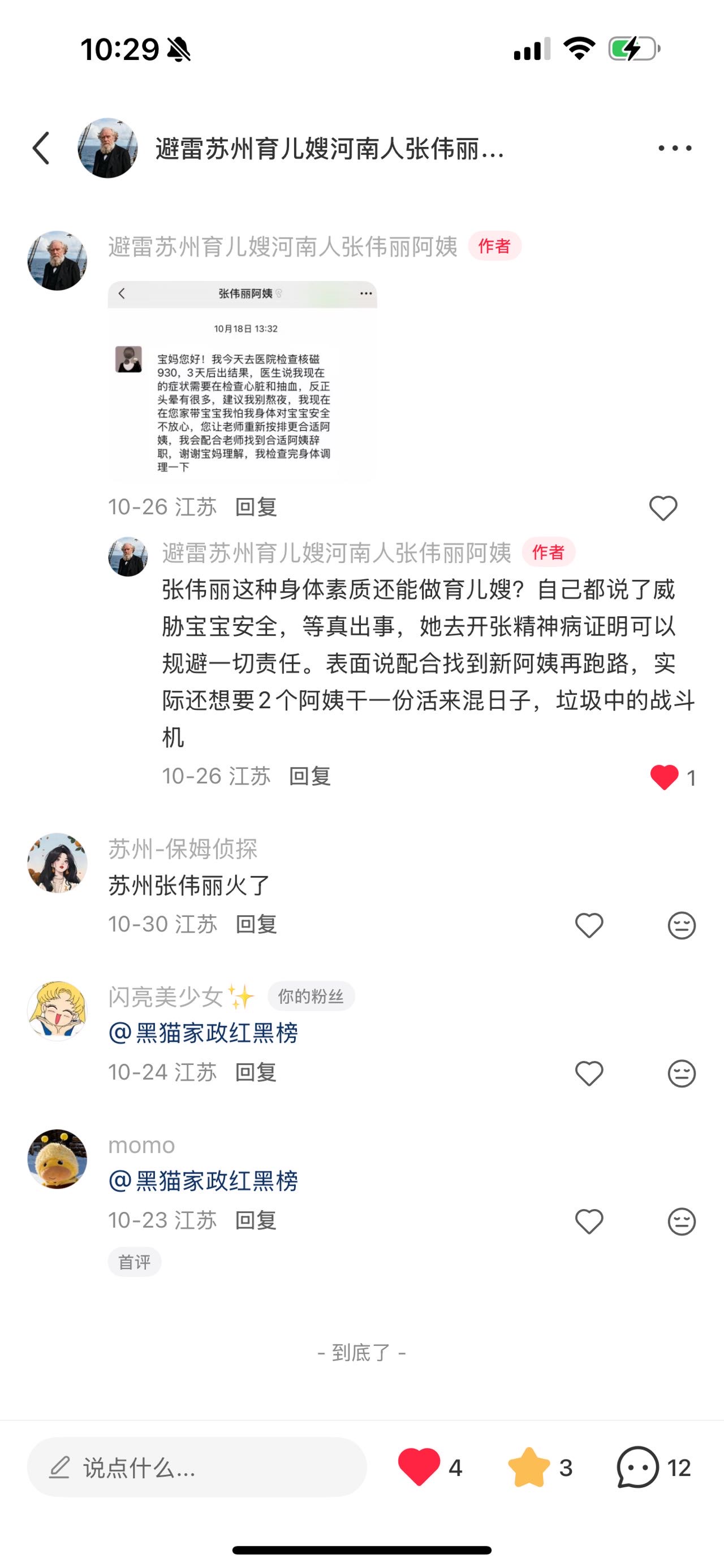Viewport: 724px width, 1568px height.
Task: Open the comments bubble with 12
Action: [638, 1467]
